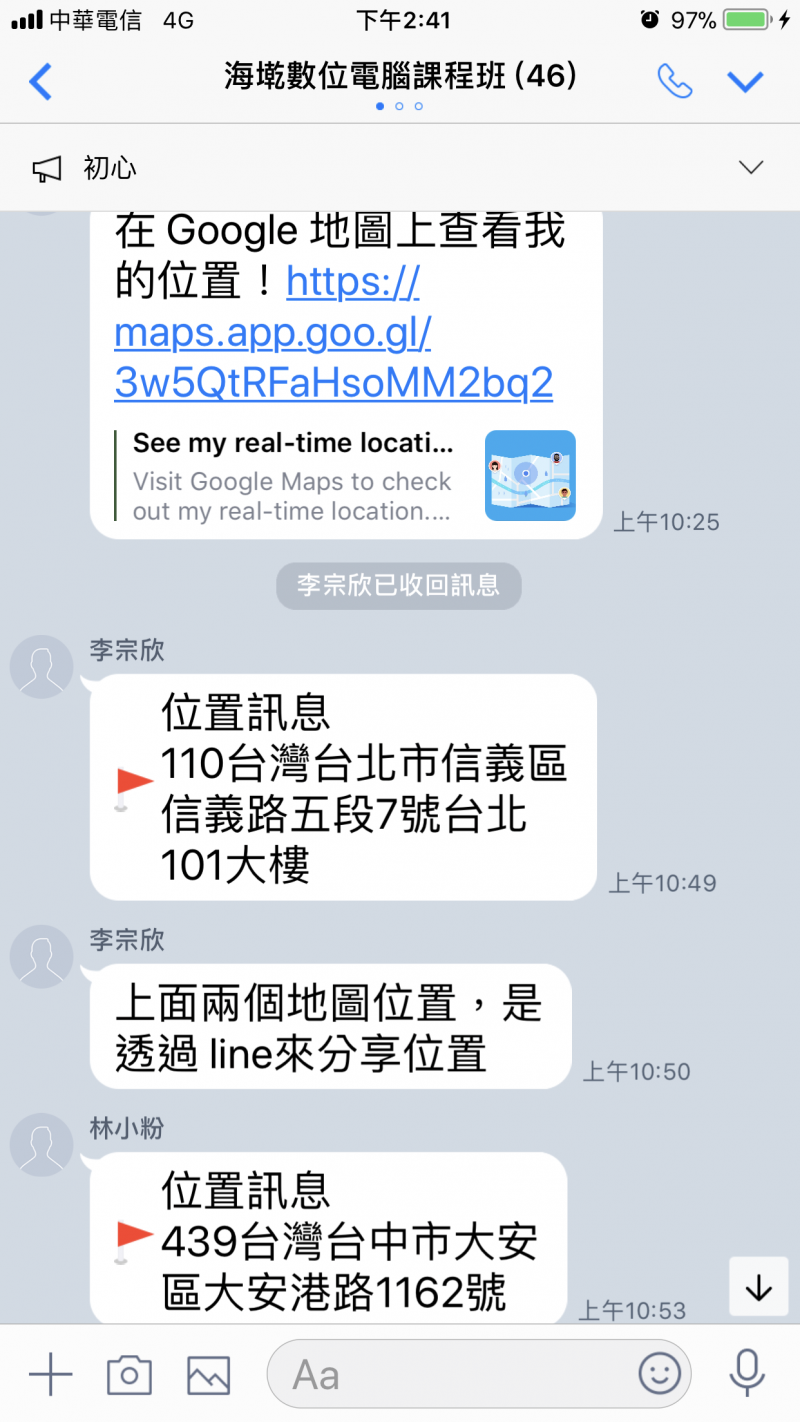Image resolution: width=800 pixels, height=1422 pixels.
Task: Open 李宗欣's profile avatar
Action: 41,666
